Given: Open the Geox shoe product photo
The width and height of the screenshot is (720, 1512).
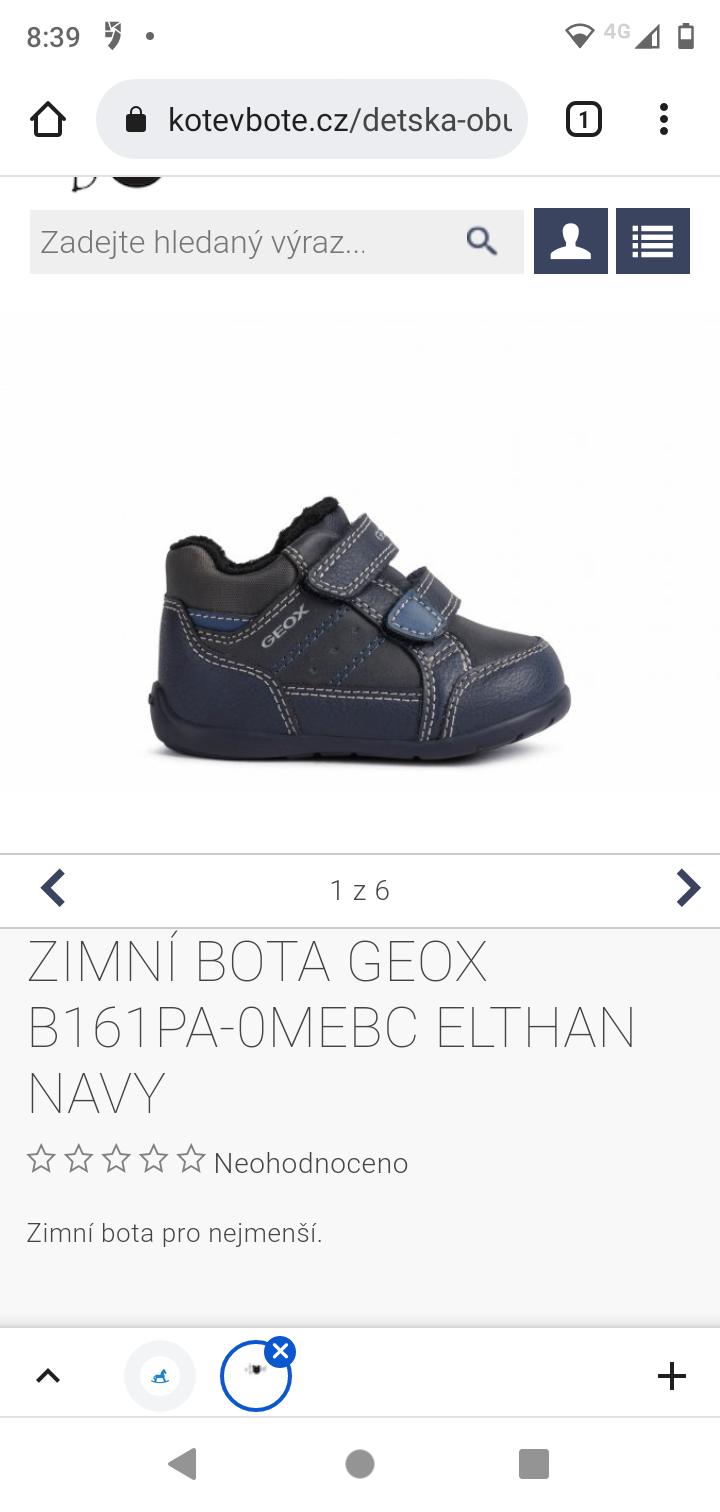Looking at the screenshot, I should (x=360, y=630).
